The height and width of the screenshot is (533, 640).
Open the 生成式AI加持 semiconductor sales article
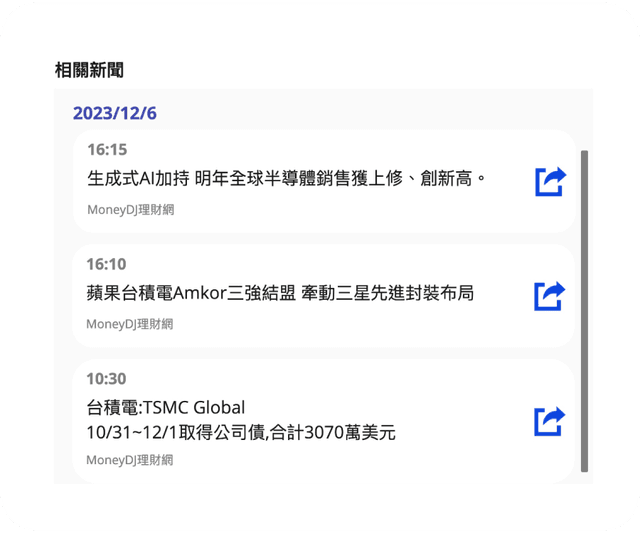click(286, 179)
